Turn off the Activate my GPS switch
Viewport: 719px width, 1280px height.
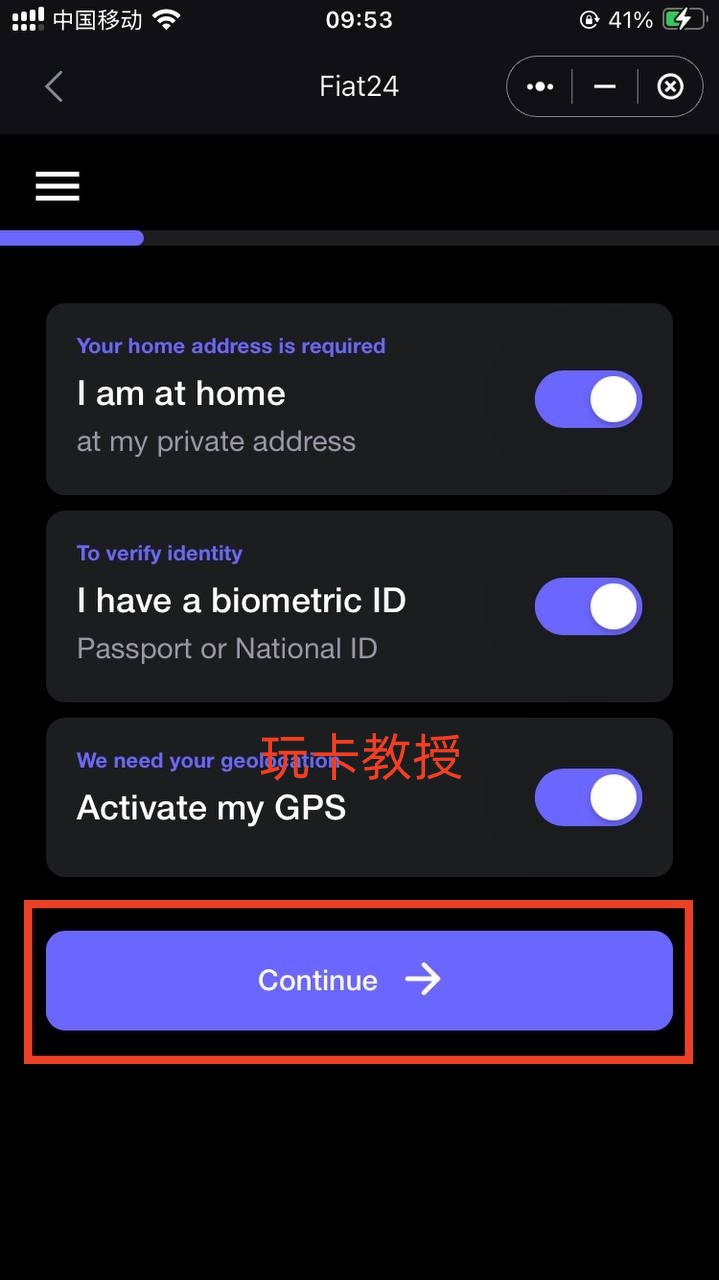pos(588,798)
